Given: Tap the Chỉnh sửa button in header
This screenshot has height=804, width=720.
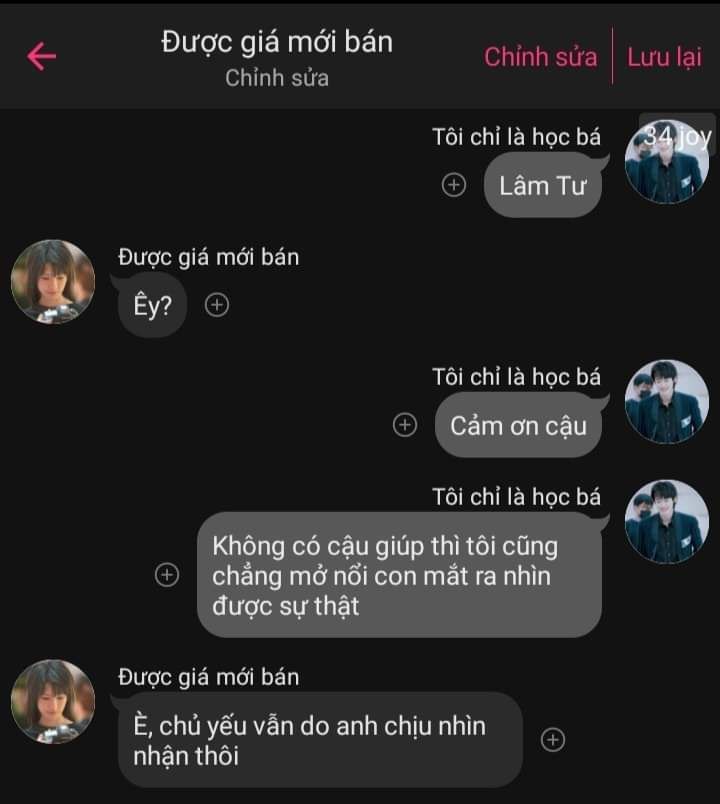Looking at the screenshot, I should coord(540,57).
